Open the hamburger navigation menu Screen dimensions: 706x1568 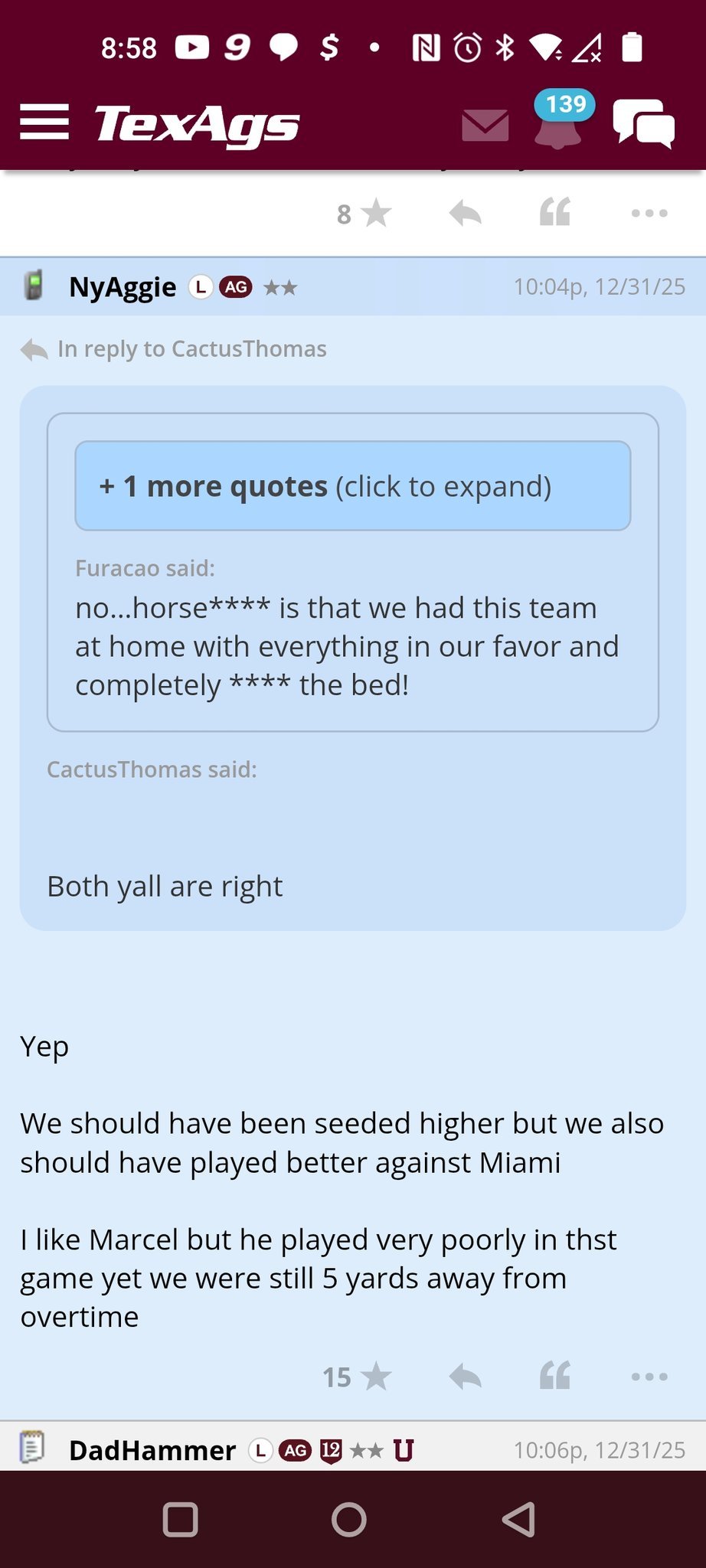[44, 122]
